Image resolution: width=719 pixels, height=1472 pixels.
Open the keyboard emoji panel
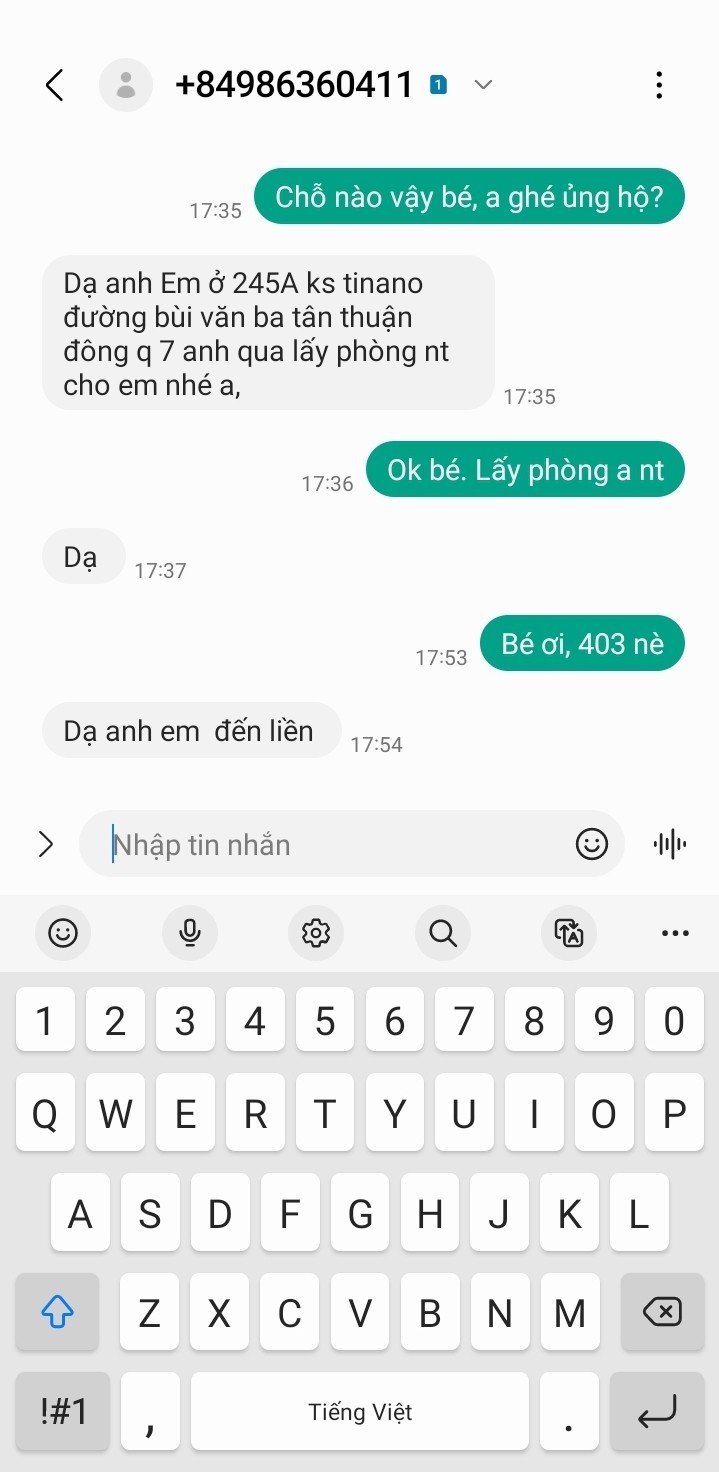[x=63, y=933]
